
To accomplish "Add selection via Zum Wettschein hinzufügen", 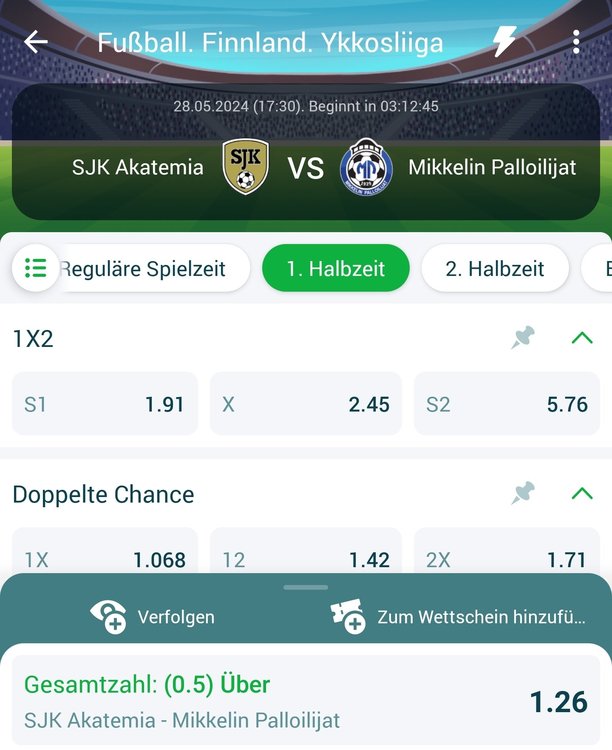I will pos(458,617).
